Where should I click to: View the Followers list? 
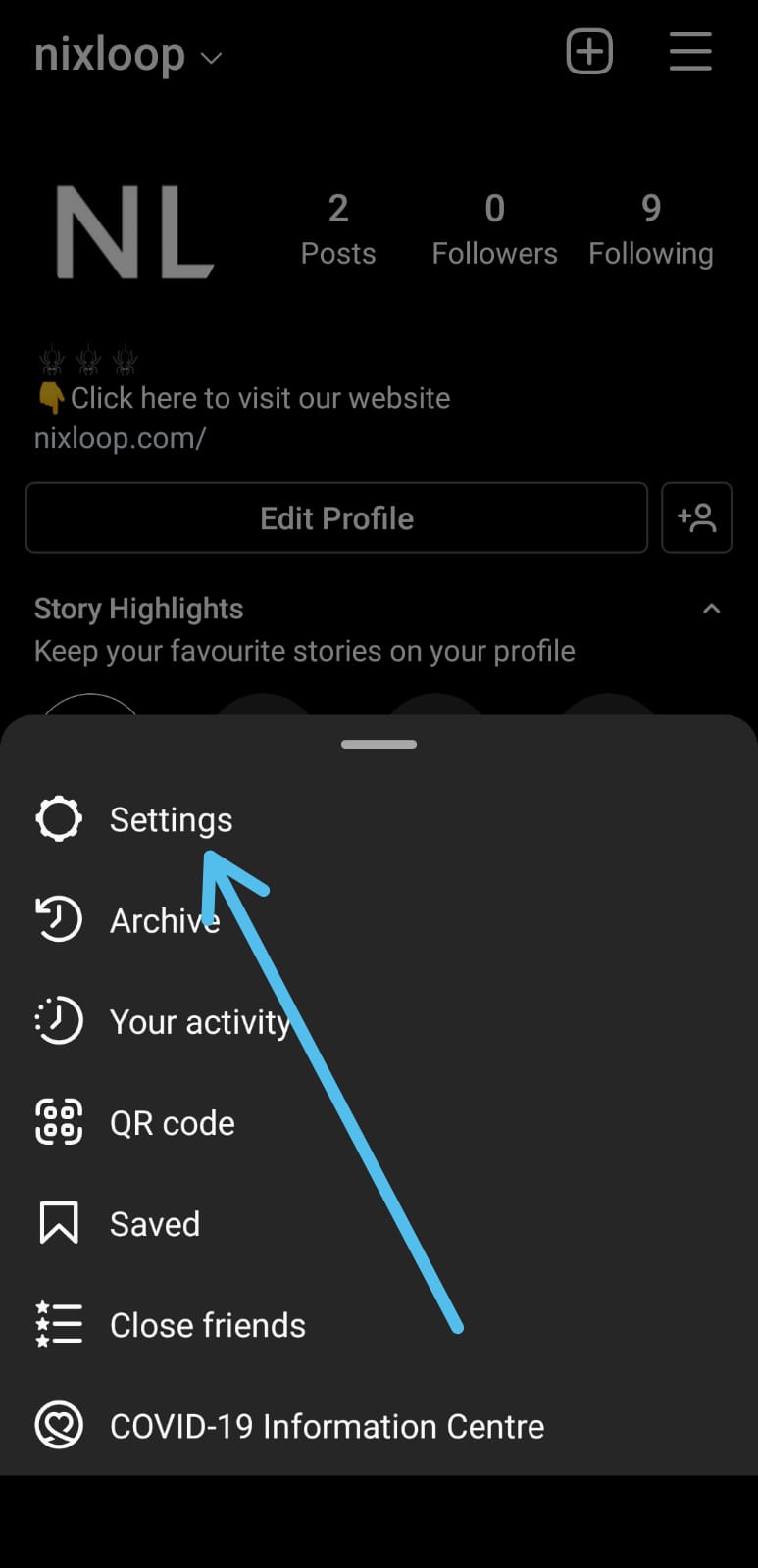point(494,230)
